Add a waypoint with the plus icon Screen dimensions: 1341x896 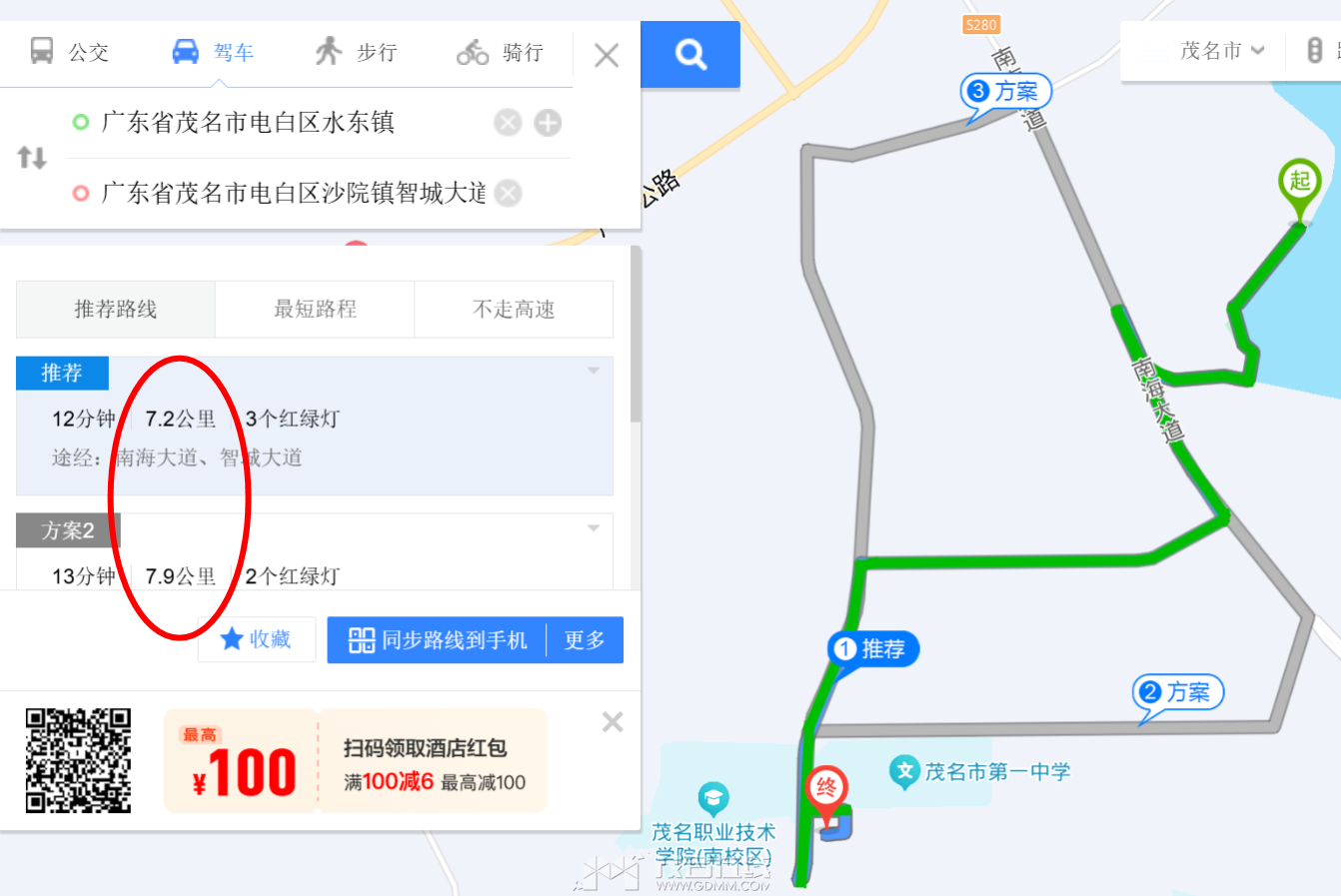[x=548, y=123]
